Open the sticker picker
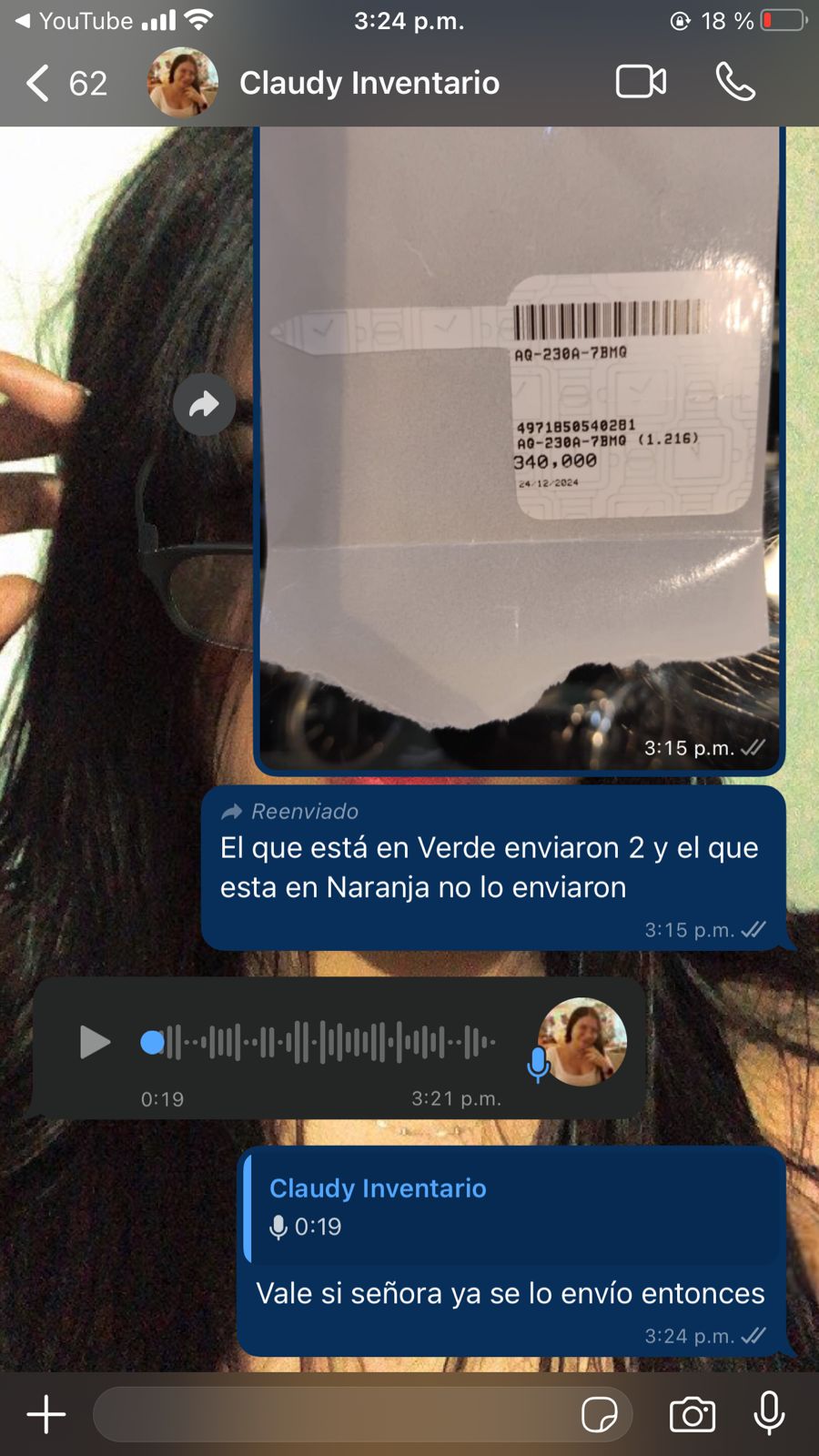Viewport: 819px width, 1456px height. pyautogui.click(x=599, y=1414)
